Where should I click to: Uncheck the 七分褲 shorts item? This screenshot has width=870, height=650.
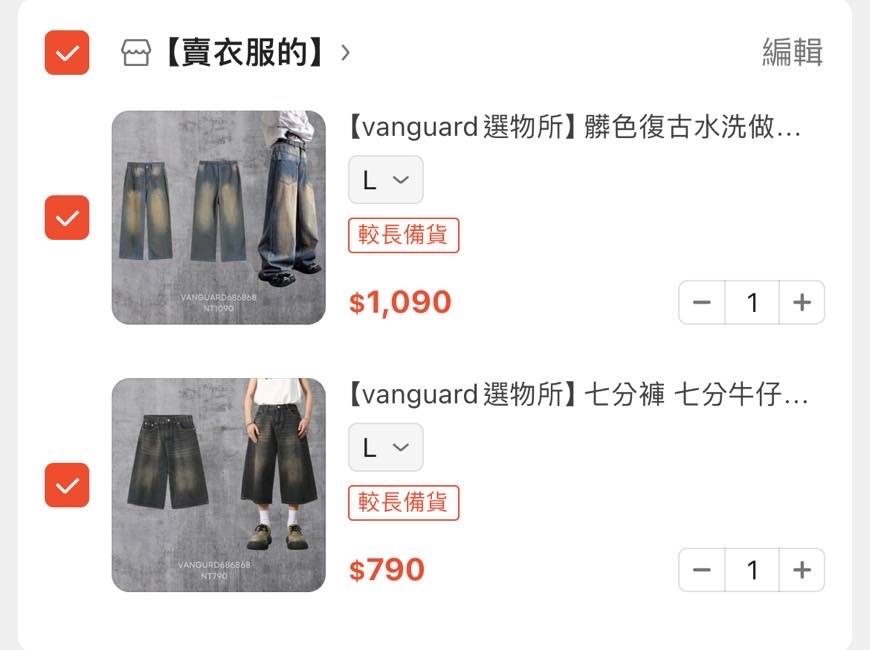67,485
